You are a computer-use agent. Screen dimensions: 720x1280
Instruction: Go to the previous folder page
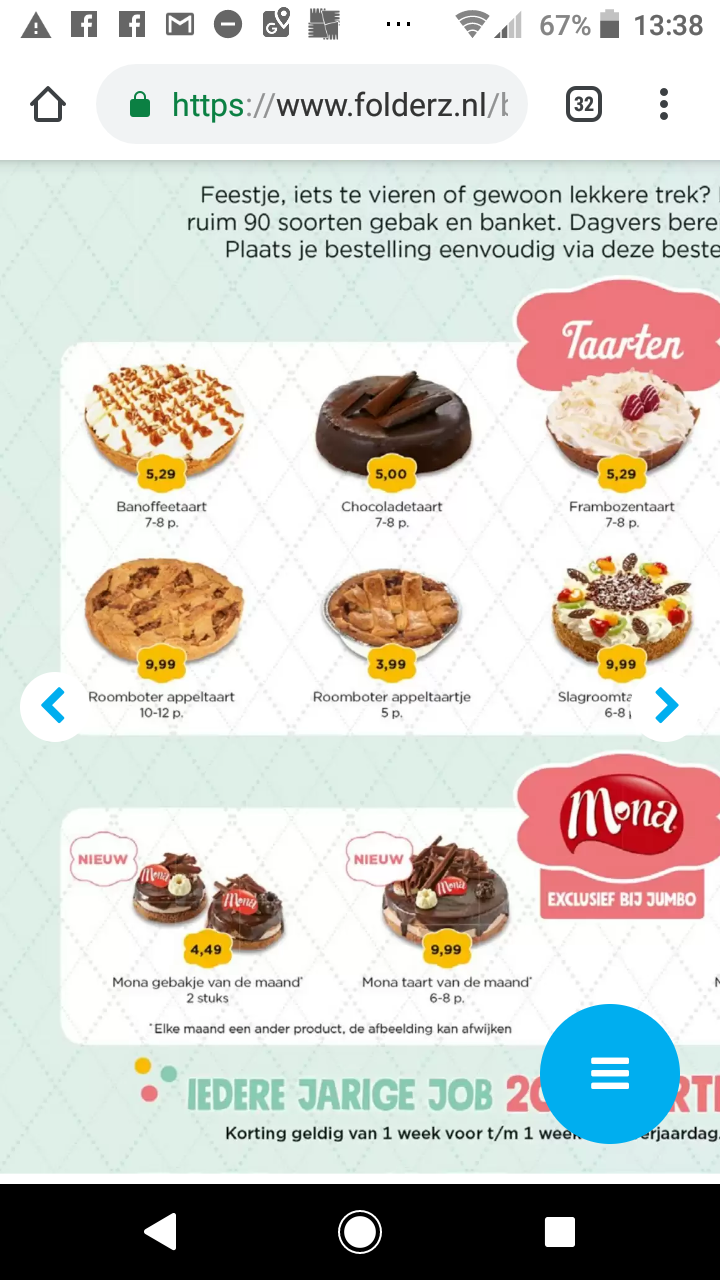(x=52, y=706)
